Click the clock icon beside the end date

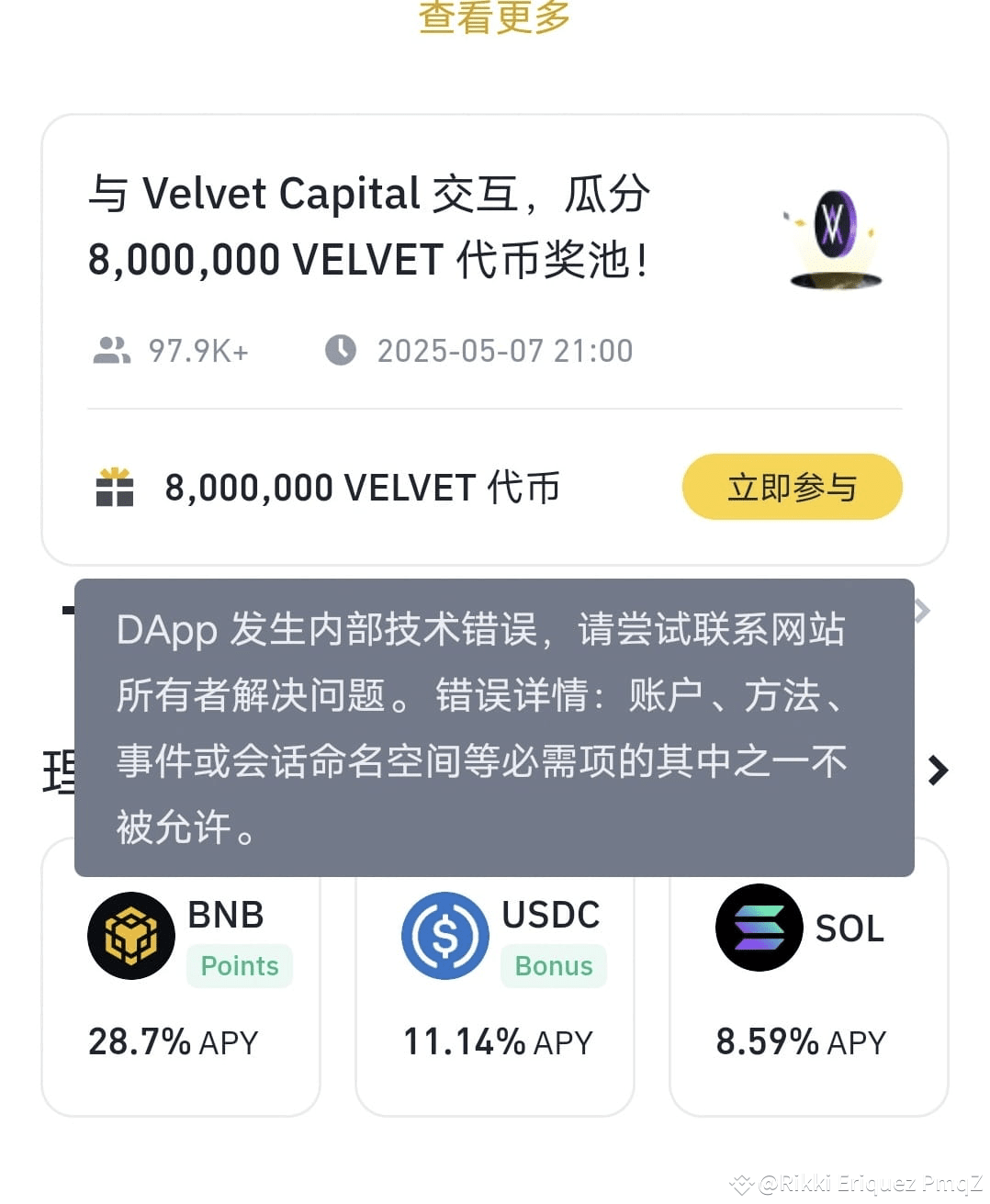pos(339,349)
